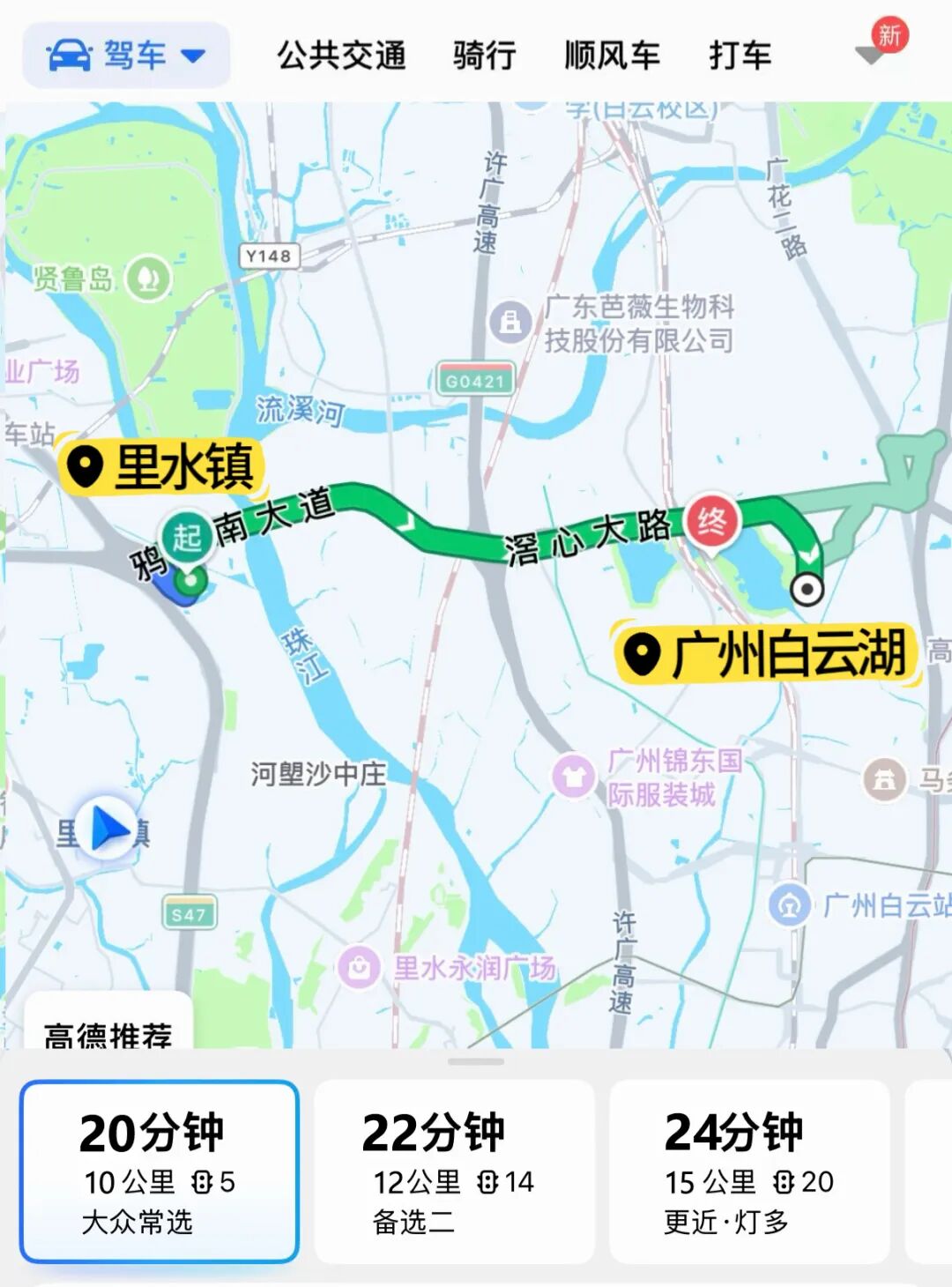952x1287 pixels.
Task: Switch to the 顺风车 tab
Action: coord(612,56)
